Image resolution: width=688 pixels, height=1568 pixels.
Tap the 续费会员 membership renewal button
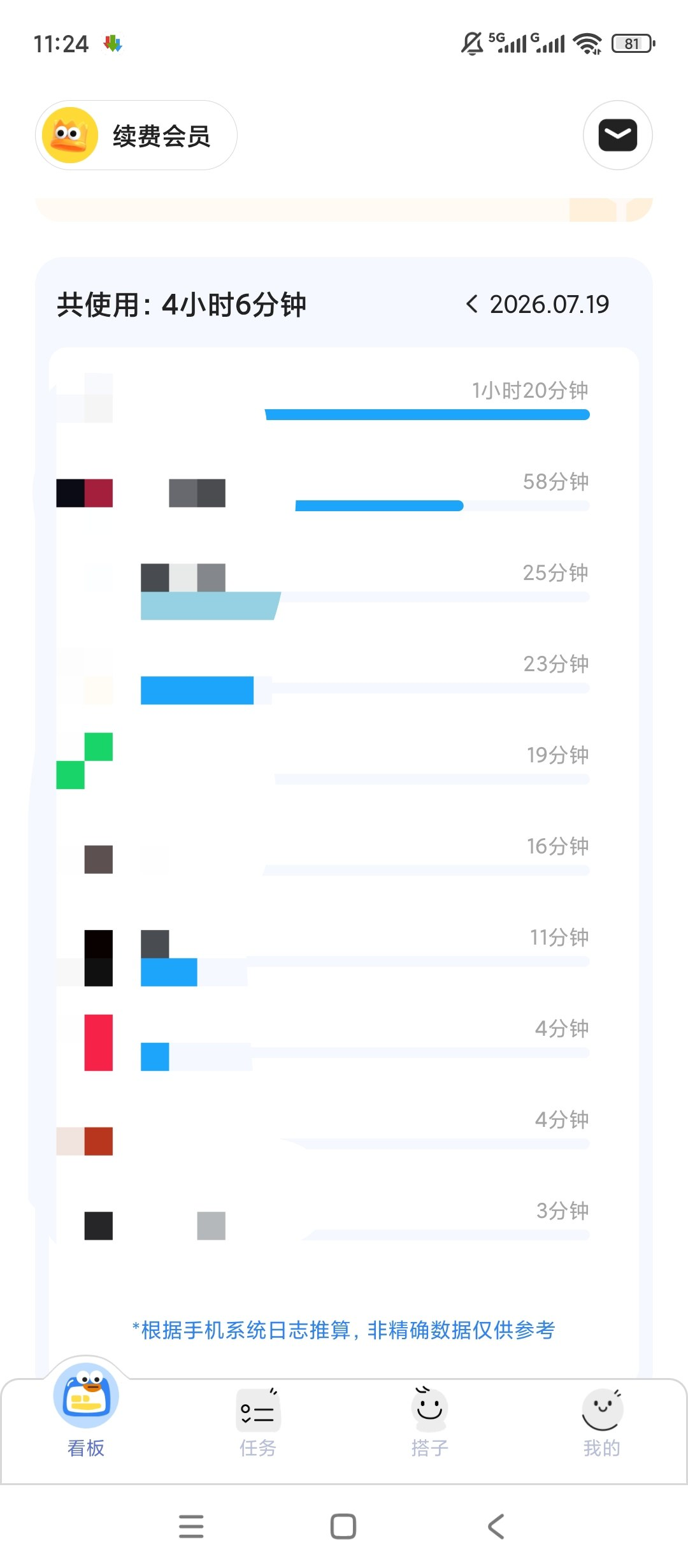136,135
